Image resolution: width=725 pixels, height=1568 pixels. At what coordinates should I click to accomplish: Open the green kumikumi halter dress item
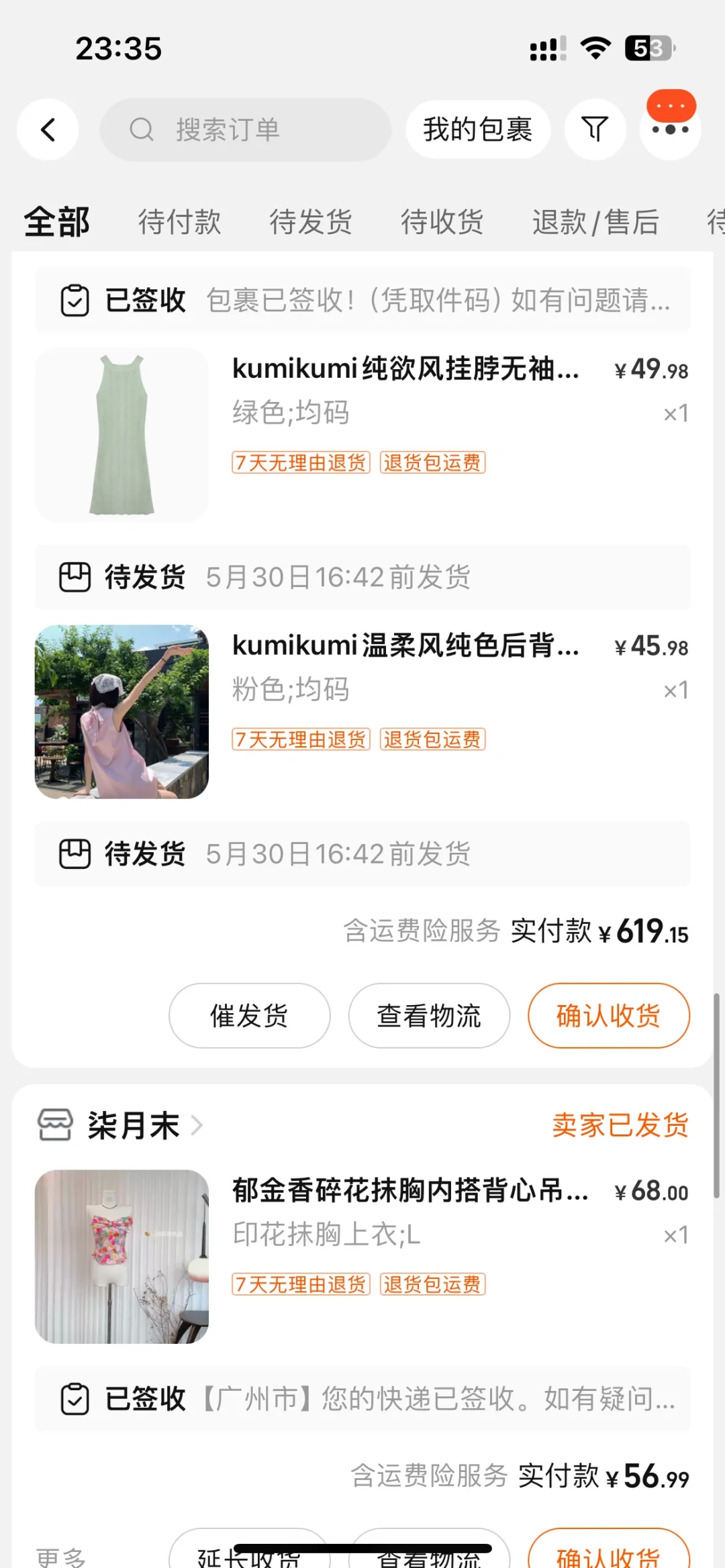point(362,435)
